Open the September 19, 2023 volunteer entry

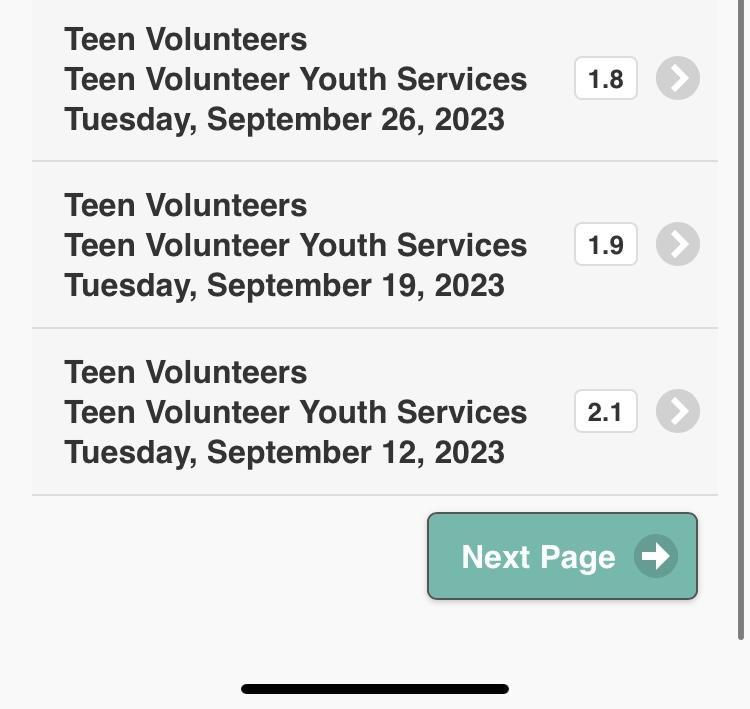[677, 244]
